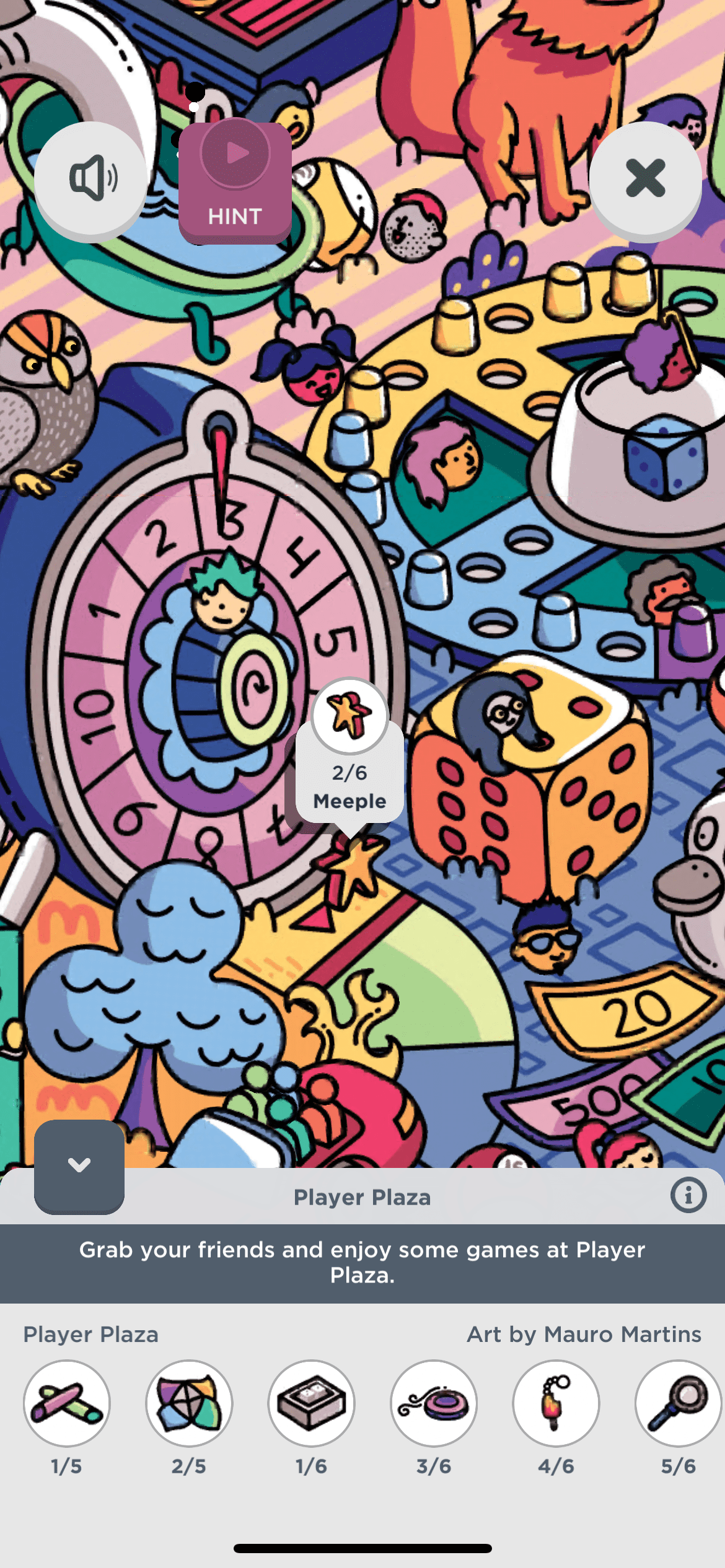Select the 2/5 dice item
Viewport: 725px width, 1568px height.
coord(189,1403)
